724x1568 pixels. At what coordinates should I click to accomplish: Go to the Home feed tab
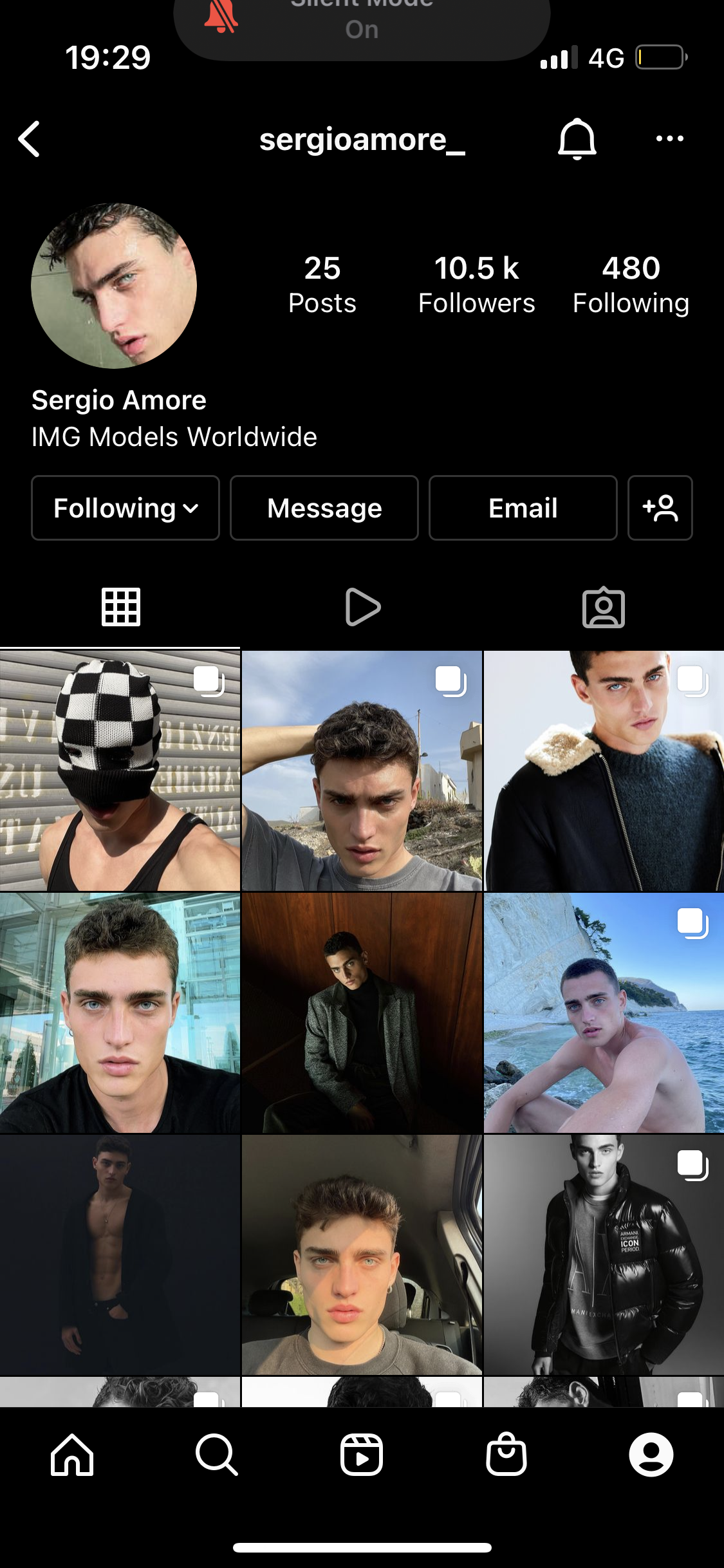pos(72,1455)
